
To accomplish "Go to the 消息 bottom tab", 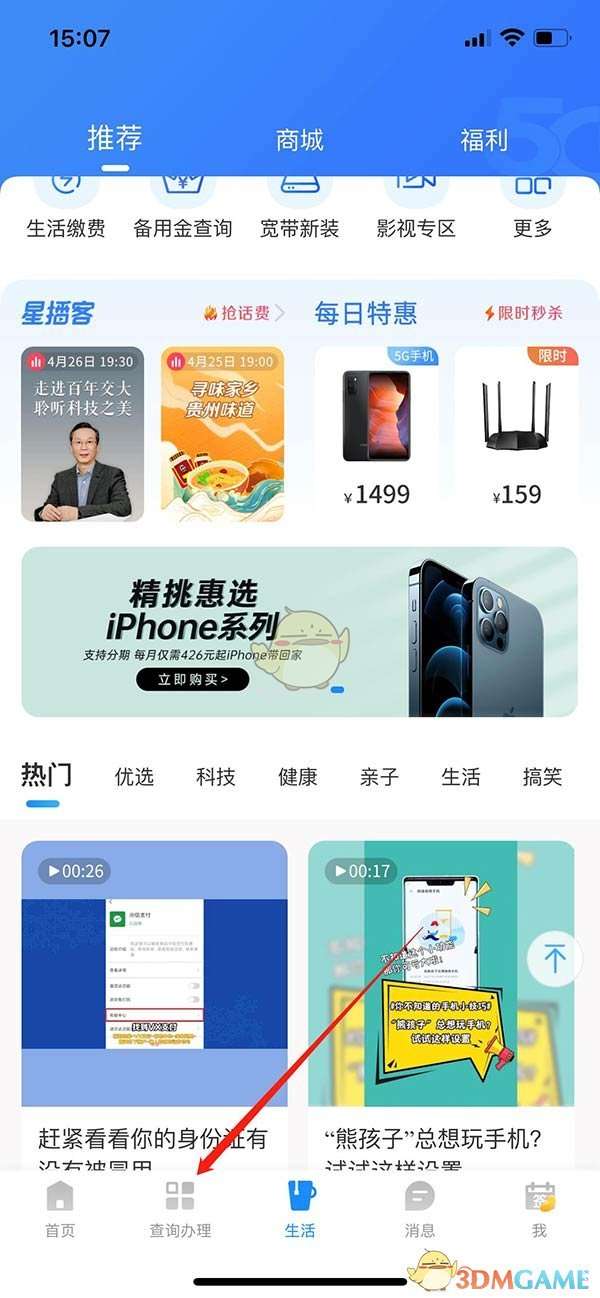I will tap(420, 1208).
